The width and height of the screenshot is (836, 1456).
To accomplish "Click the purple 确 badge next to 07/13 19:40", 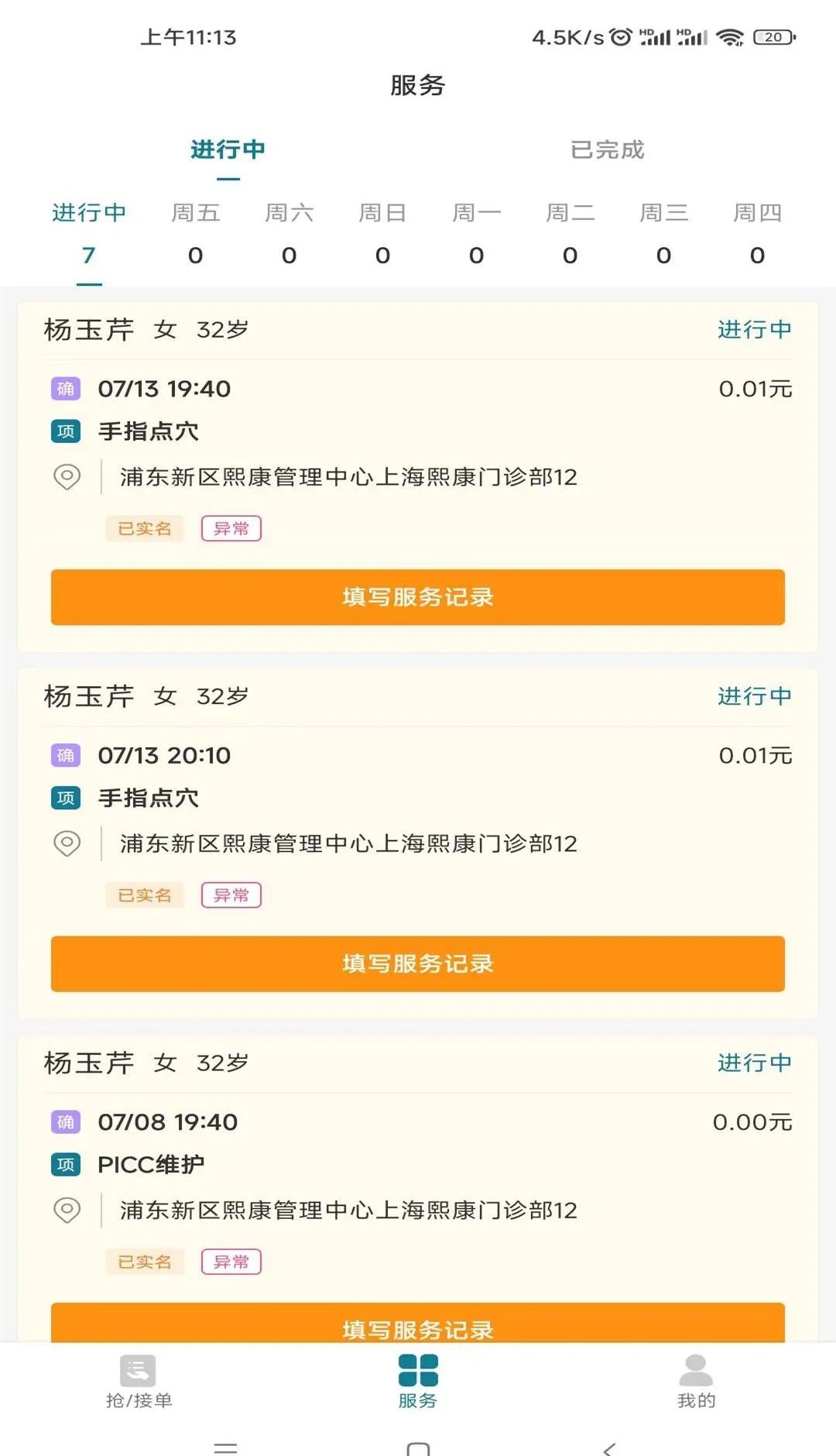I will coord(65,389).
